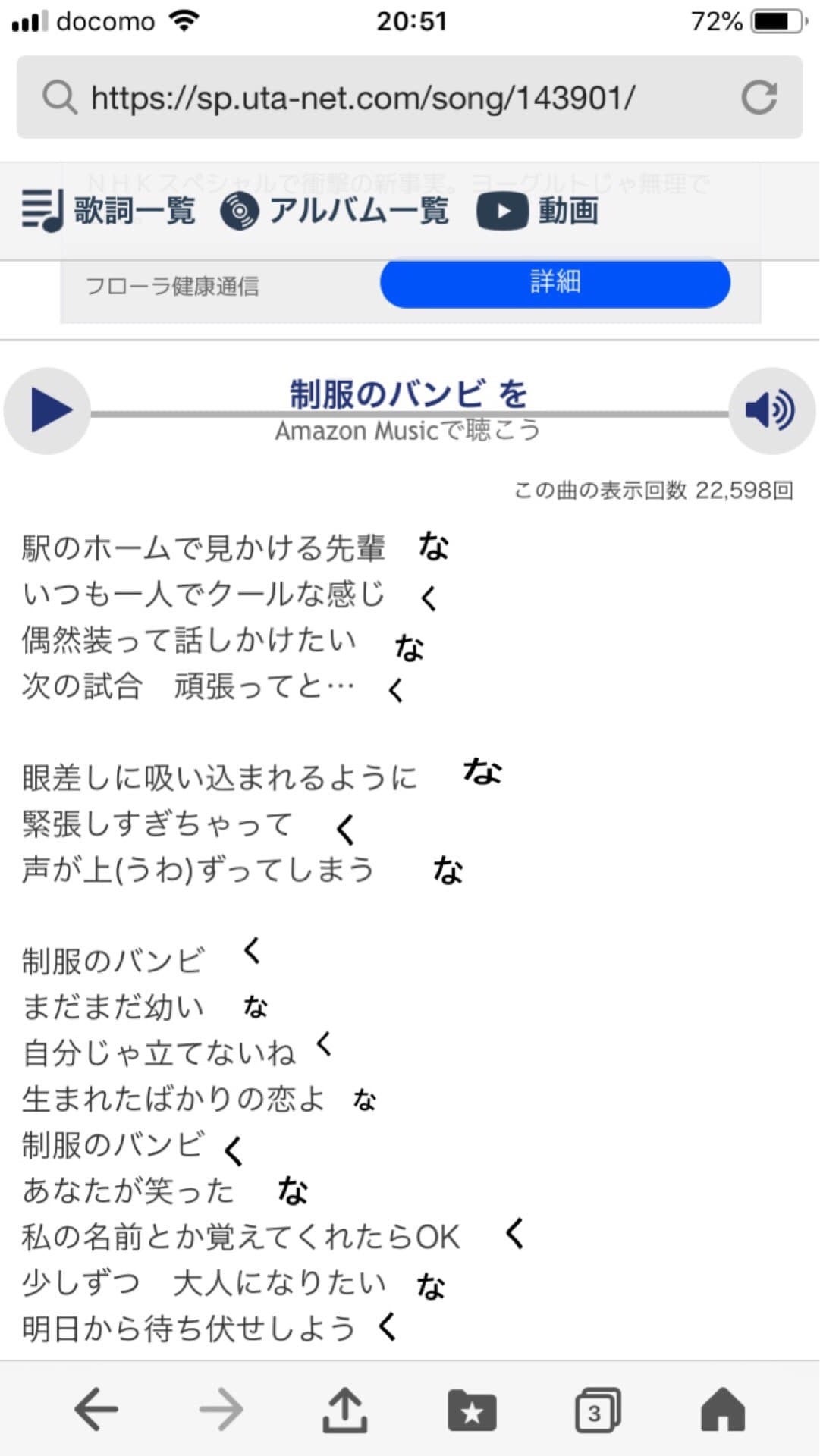Open the 動画 video section icon
820x1456 pixels.
click(x=503, y=210)
